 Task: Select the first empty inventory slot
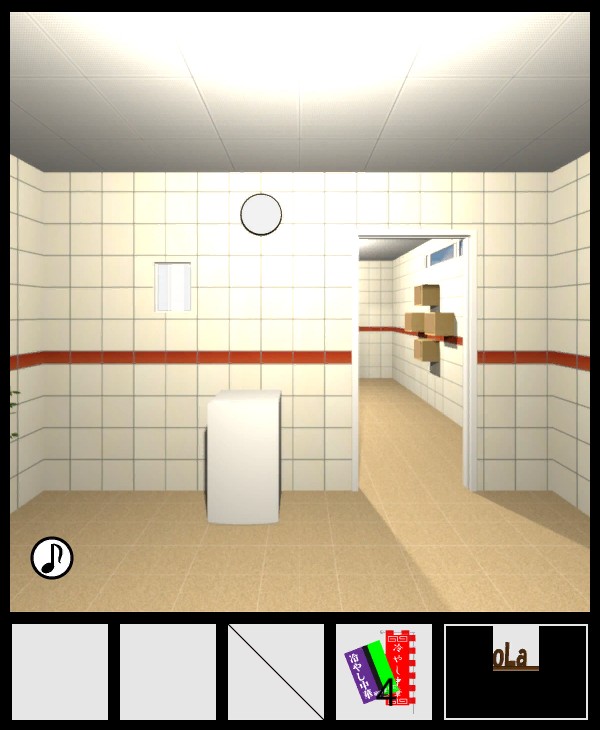point(60,671)
